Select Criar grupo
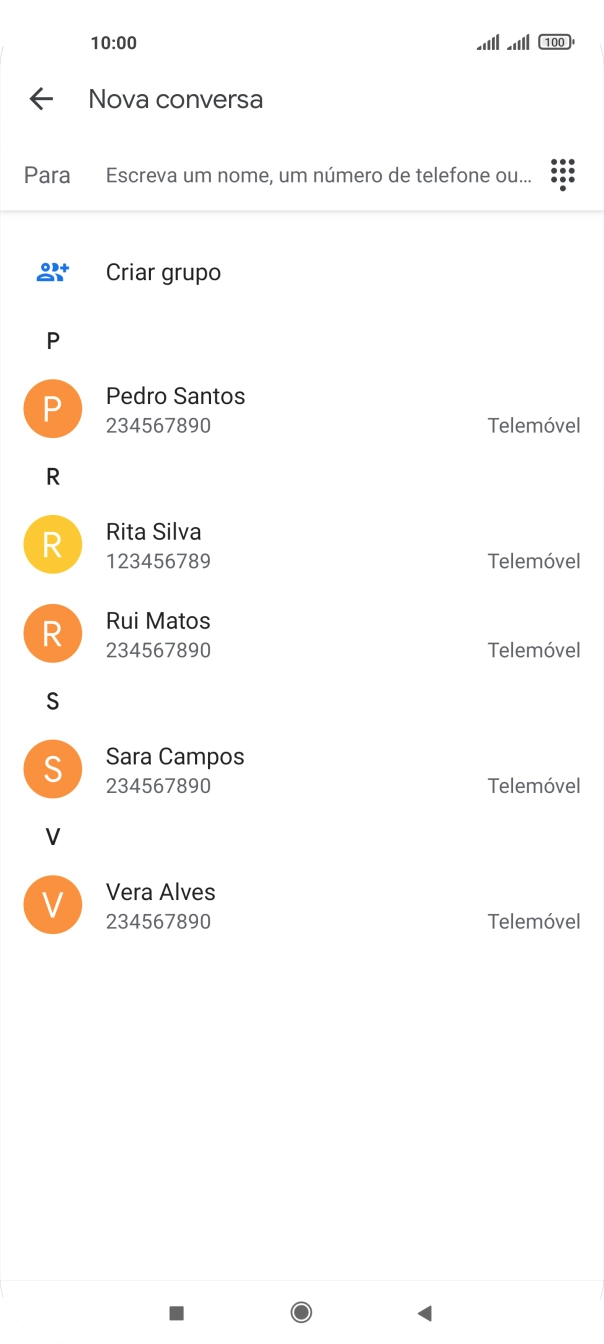The width and height of the screenshot is (604, 1344). pos(163,272)
